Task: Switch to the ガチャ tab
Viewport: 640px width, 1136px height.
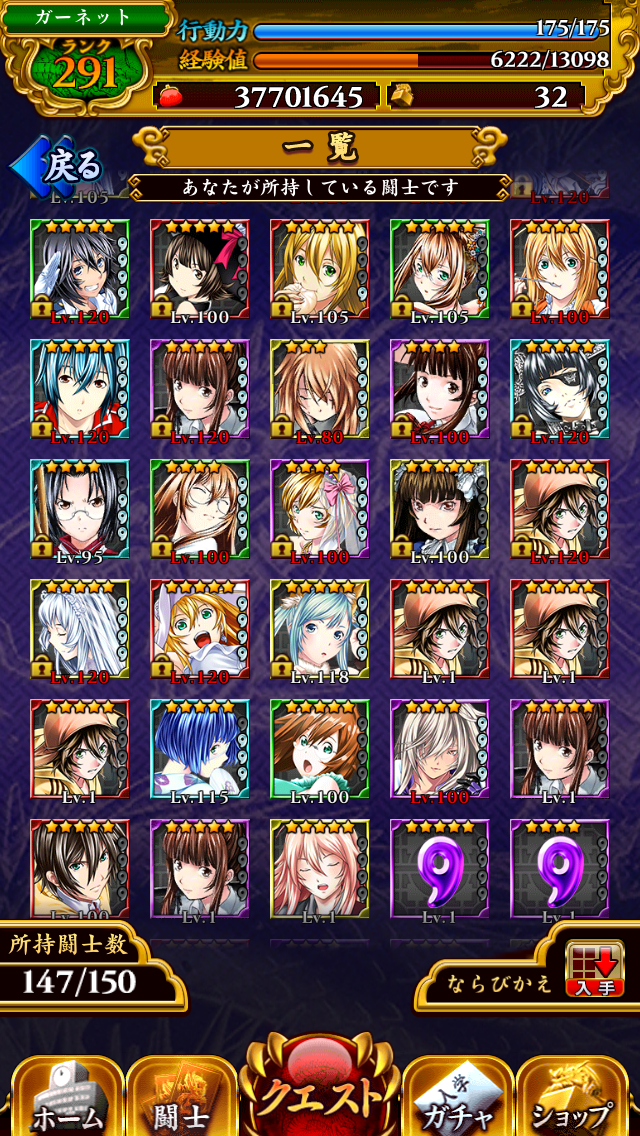Action: click(458, 1097)
